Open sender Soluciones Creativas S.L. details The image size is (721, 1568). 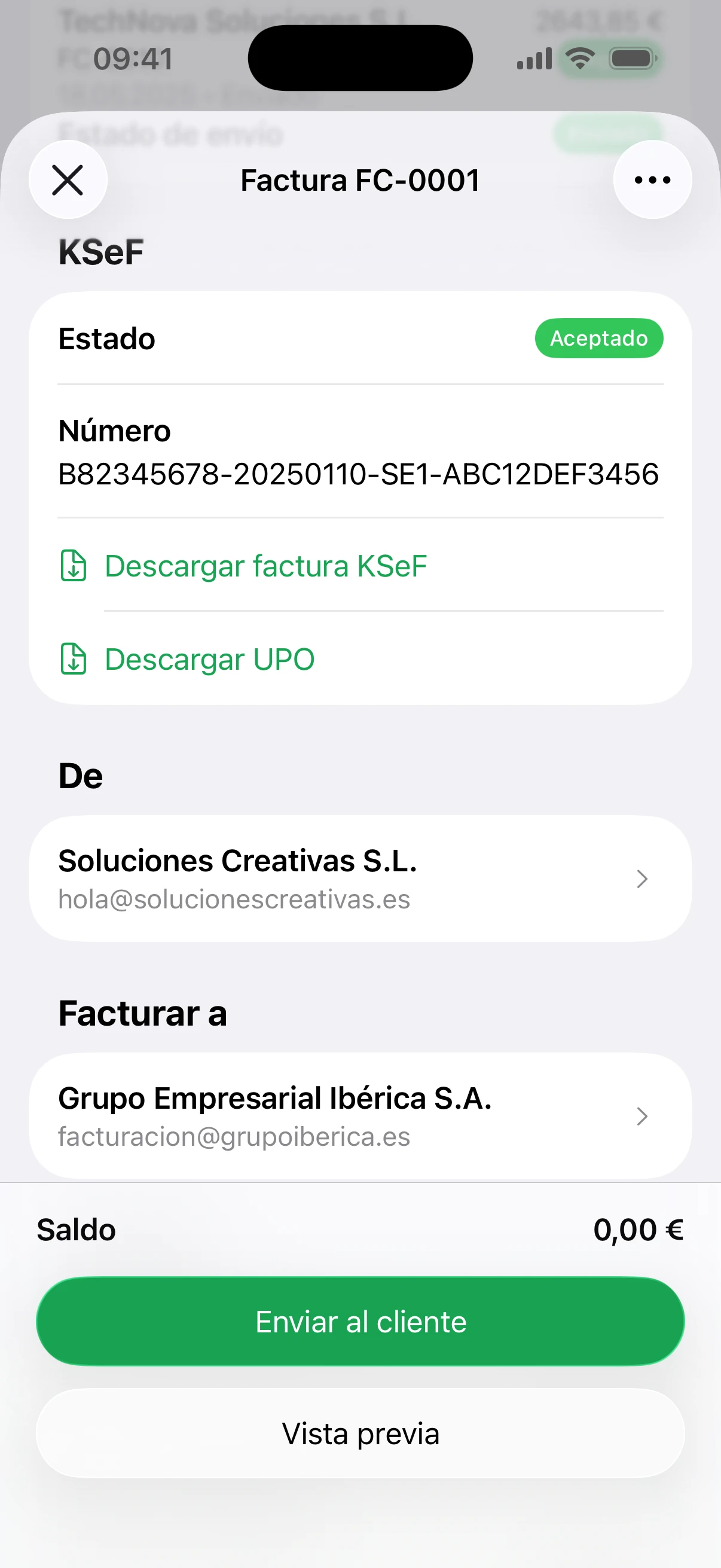point(360,879)
